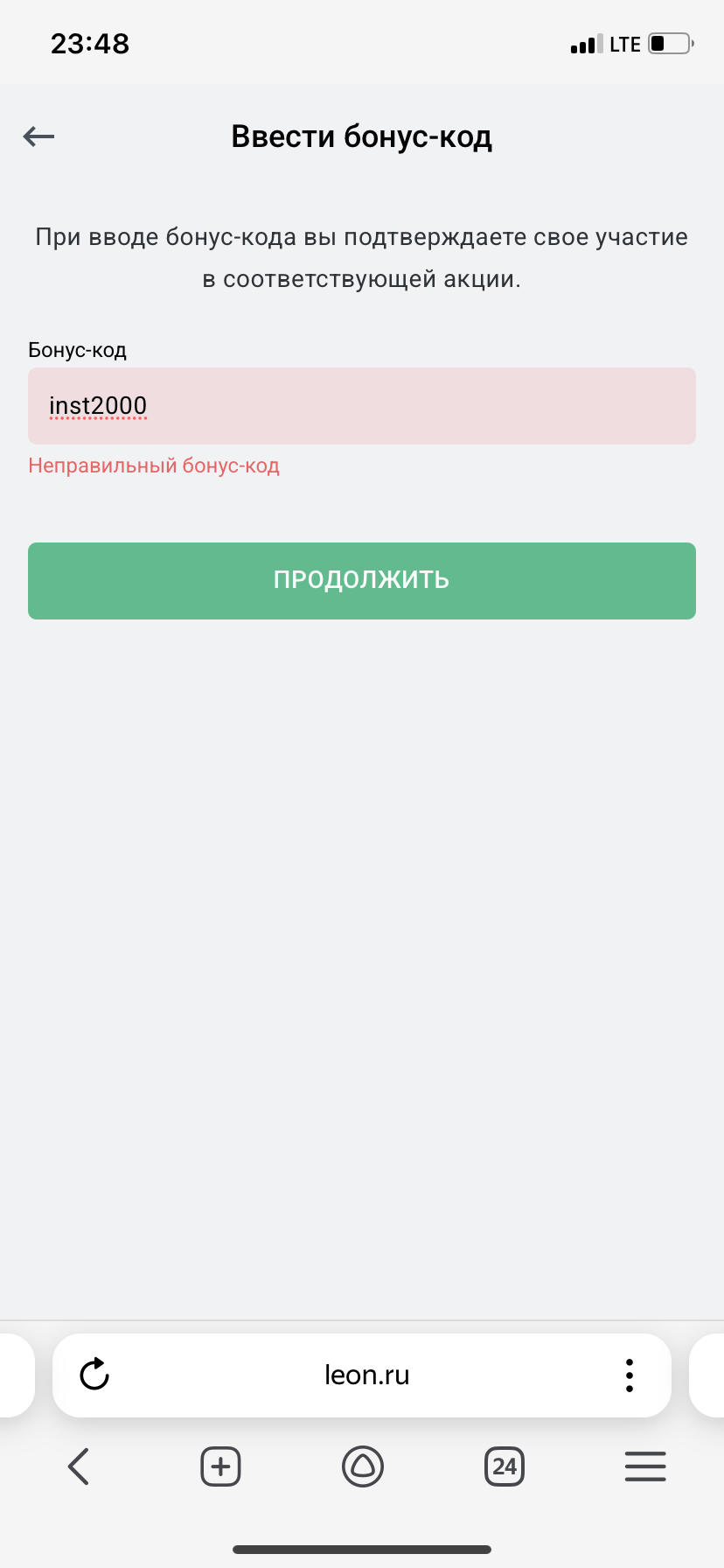Add a new browser tab
Screen dimensions: 724x1568
click(220, 1466)
